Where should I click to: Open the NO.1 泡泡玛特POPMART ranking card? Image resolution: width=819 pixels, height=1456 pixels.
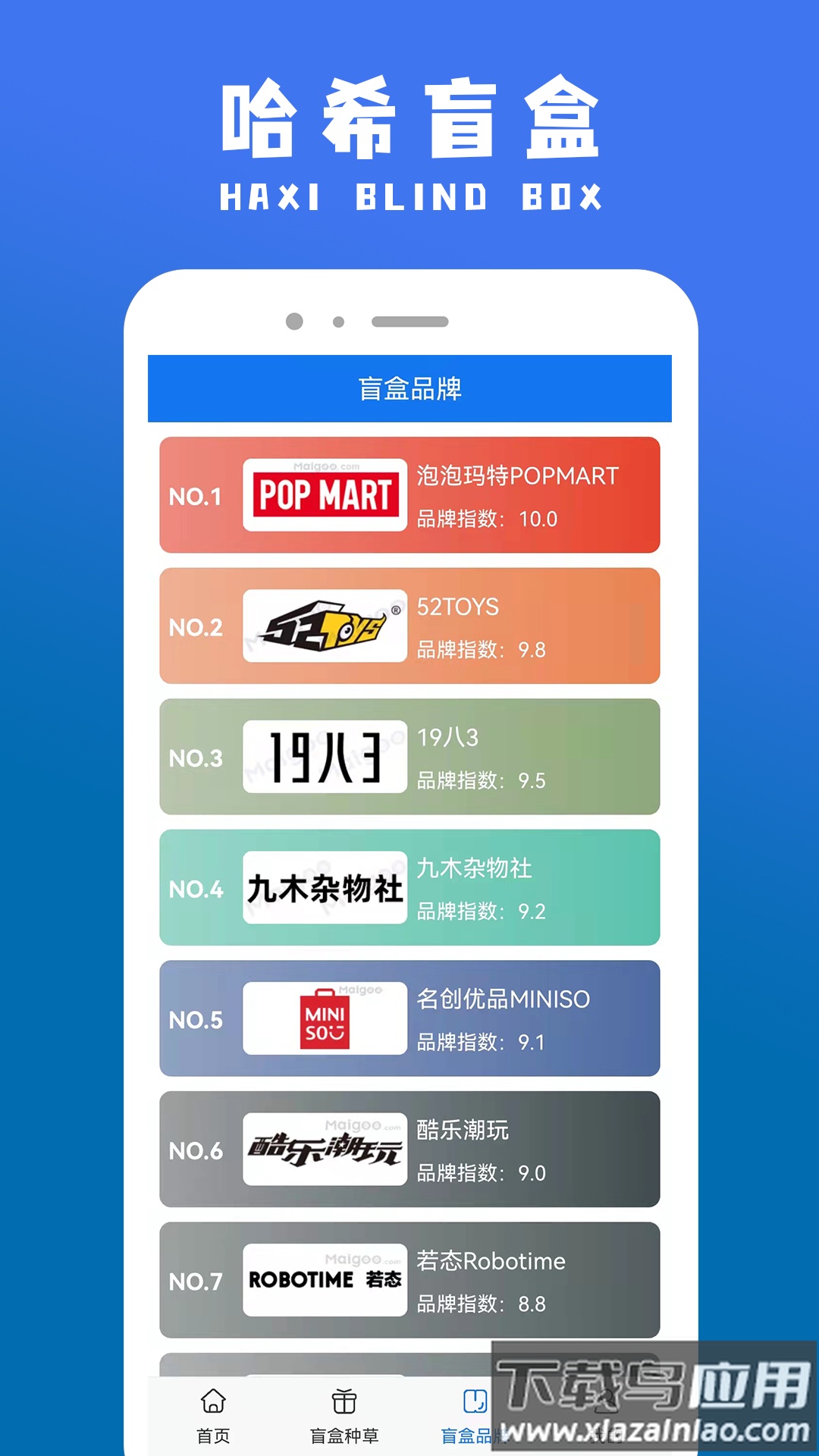[409, 494]
